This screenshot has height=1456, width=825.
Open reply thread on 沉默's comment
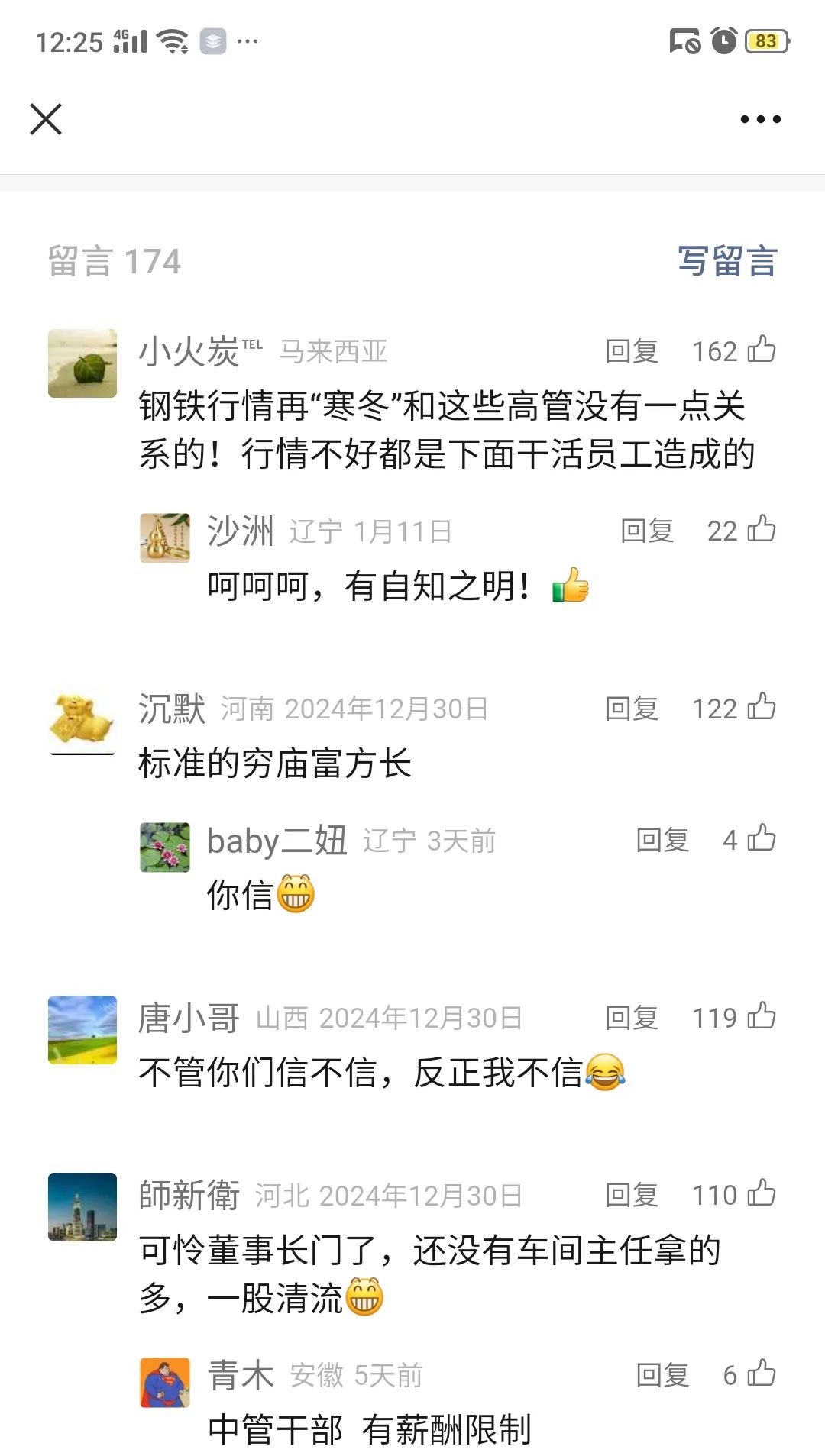click(x=631, y=709)
